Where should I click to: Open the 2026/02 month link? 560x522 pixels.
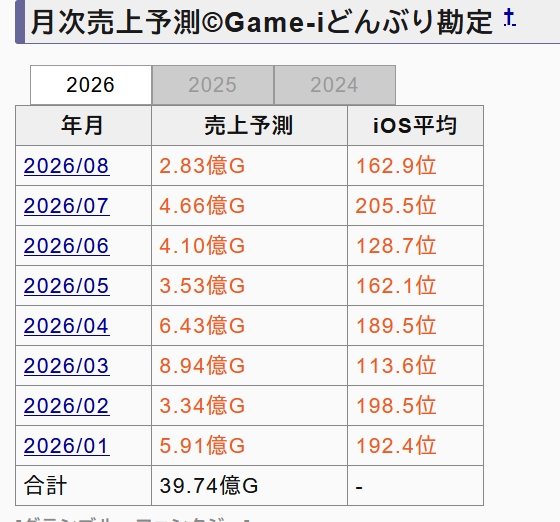pos(66,406)
